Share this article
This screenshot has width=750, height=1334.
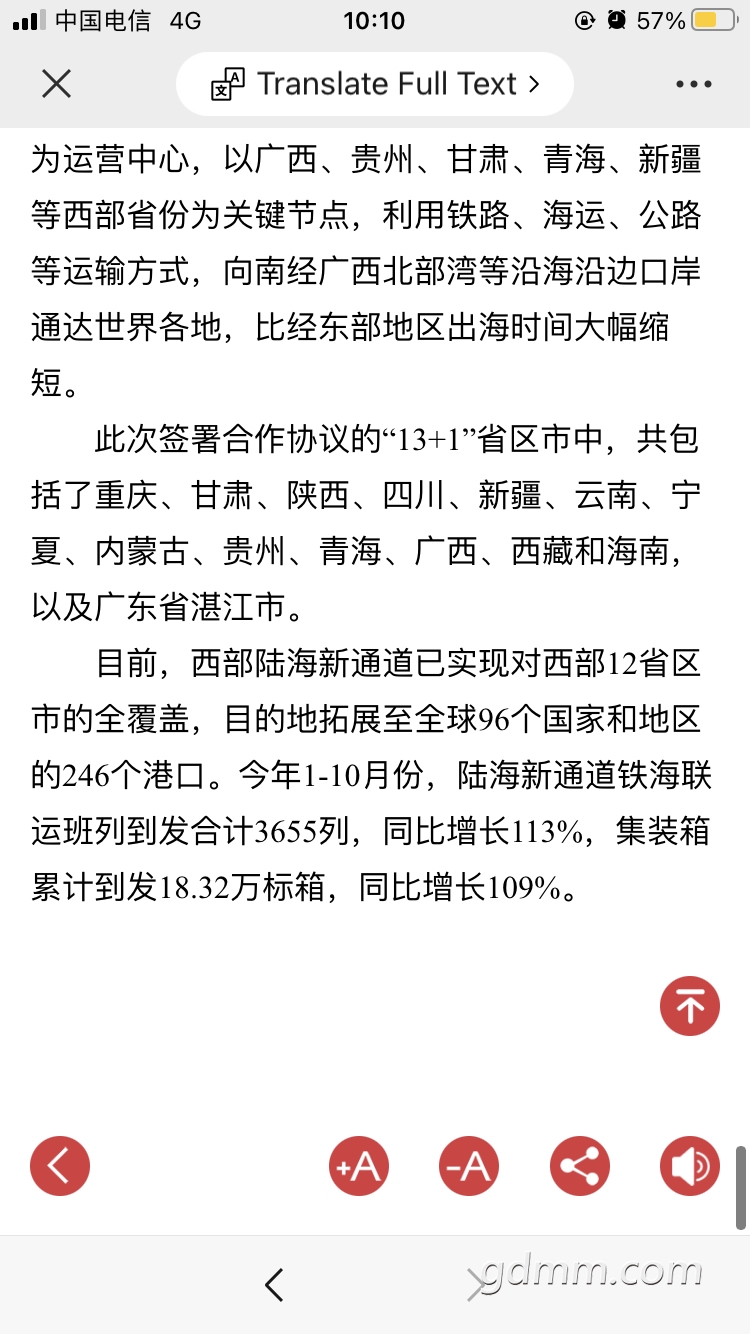[580, 1166]
